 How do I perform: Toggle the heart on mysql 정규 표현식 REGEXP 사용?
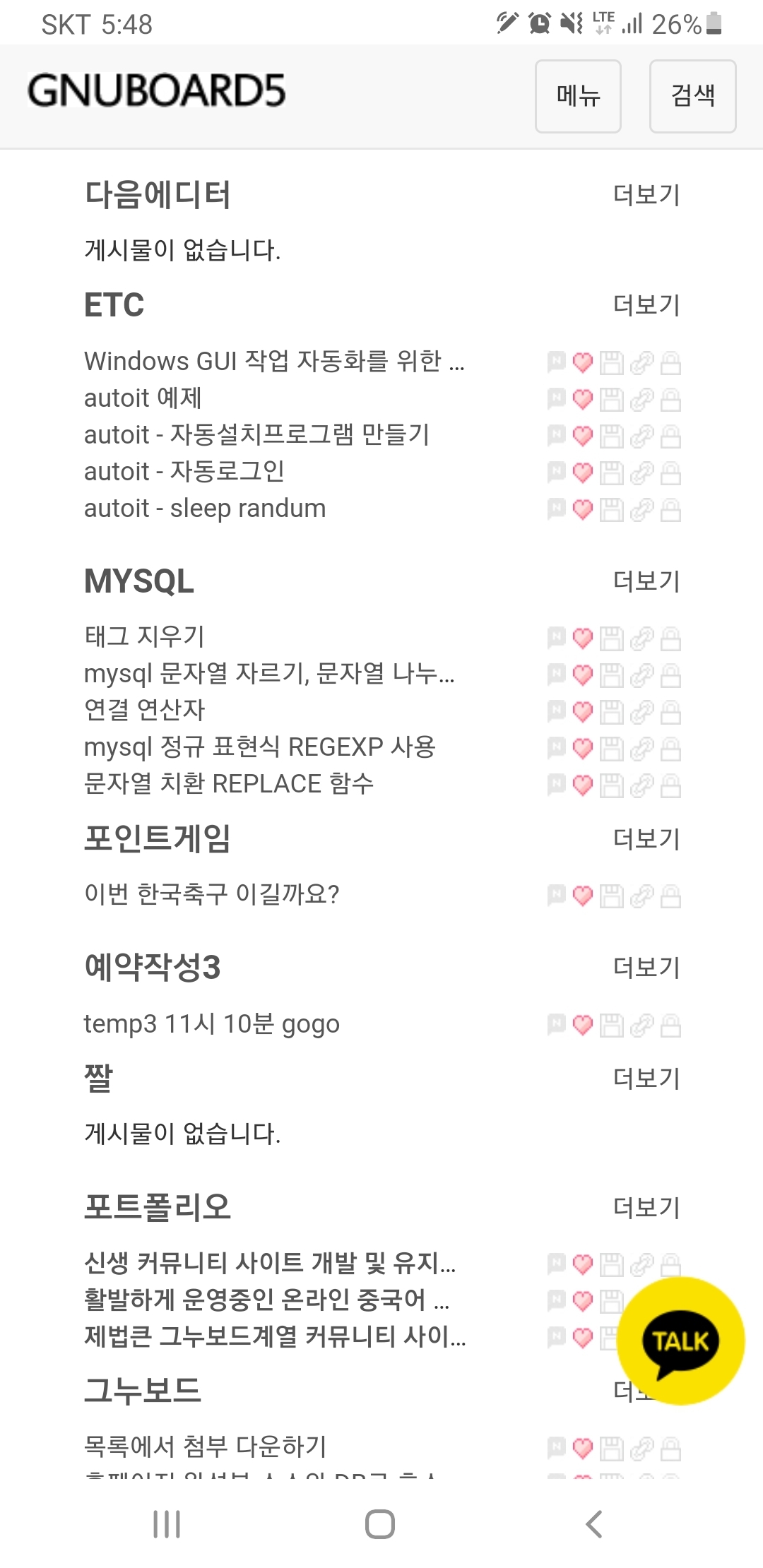click(x=581, y=747)
